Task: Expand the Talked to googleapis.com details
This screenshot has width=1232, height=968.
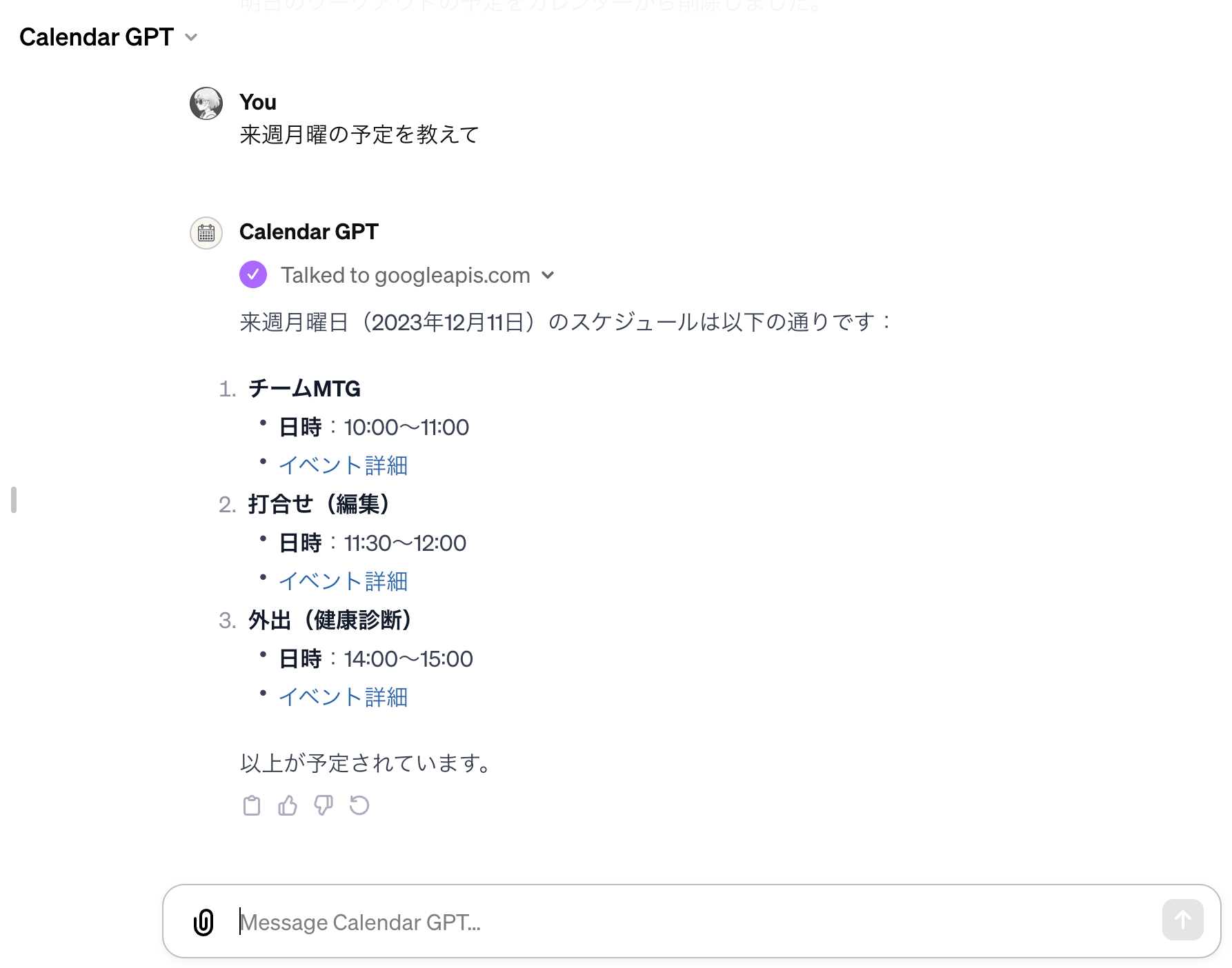Action: point(547,275)
